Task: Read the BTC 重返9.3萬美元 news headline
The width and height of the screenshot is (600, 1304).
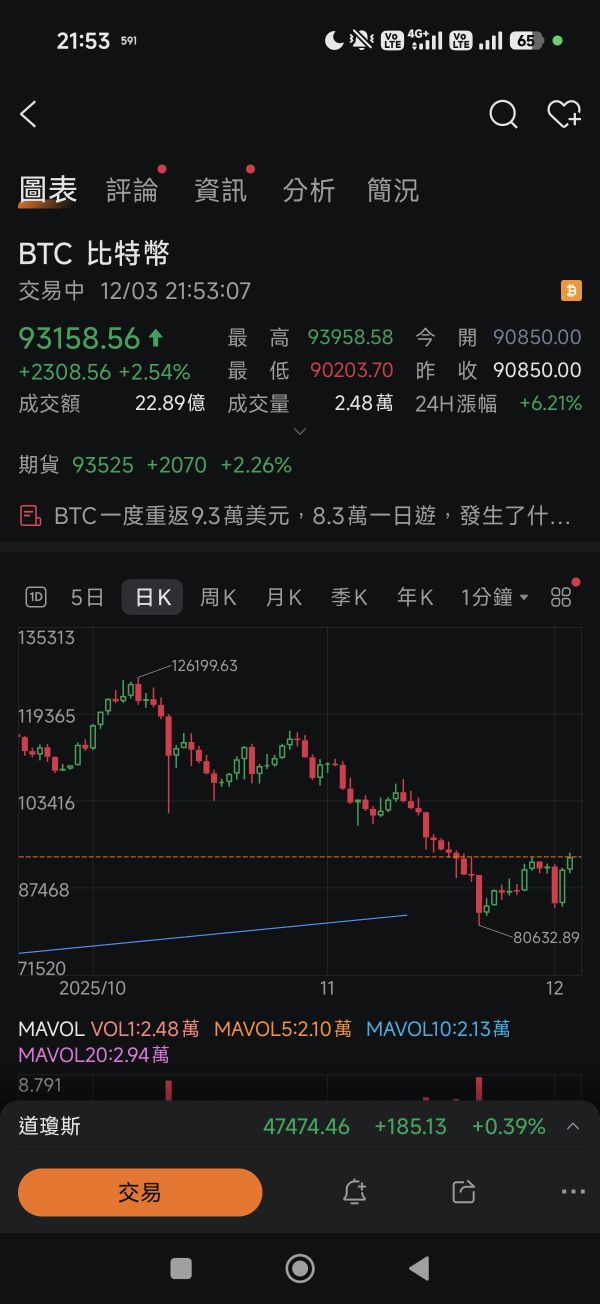Action: (x=300, y=516)
